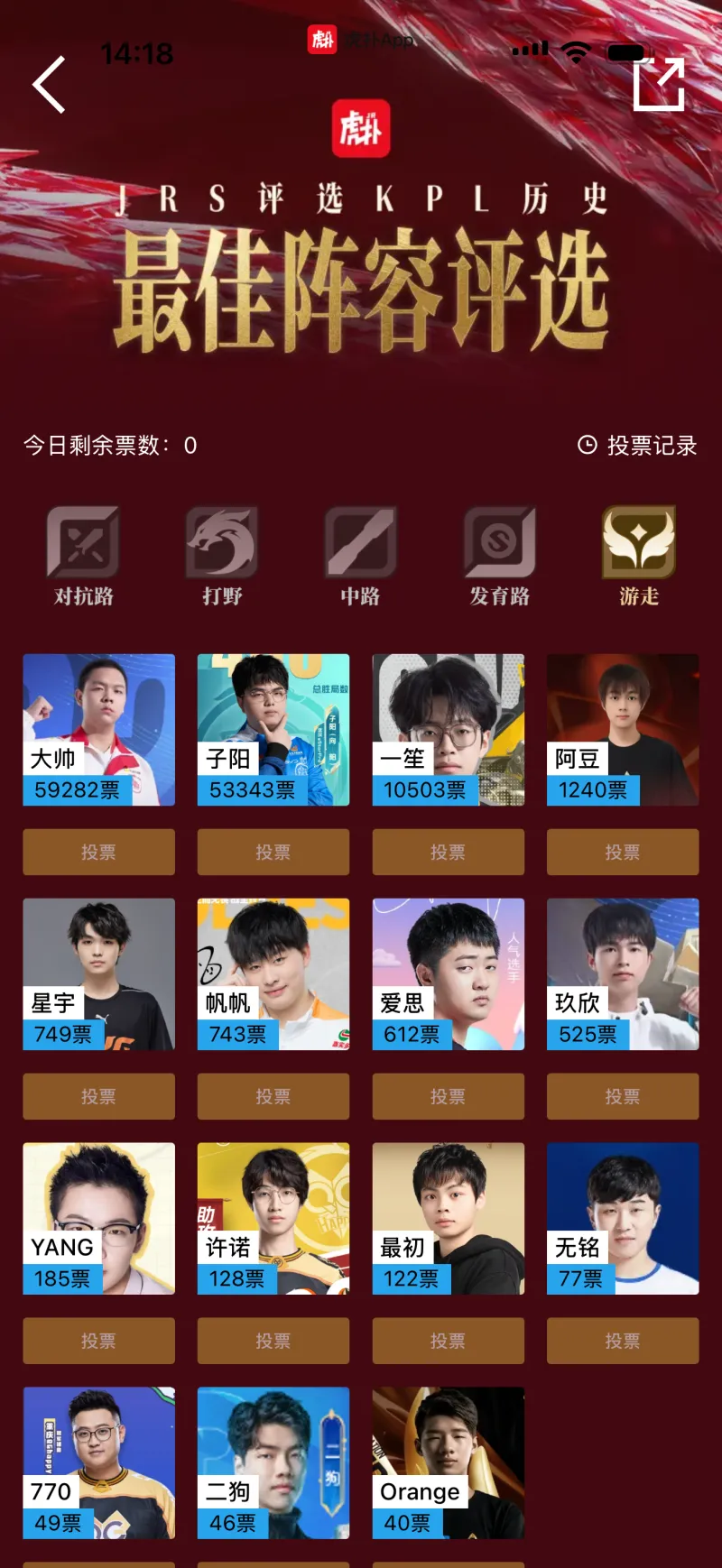Screen dimensions: 722x1568
Task: Go back using the top-left arrow
Action: (50, 85)
